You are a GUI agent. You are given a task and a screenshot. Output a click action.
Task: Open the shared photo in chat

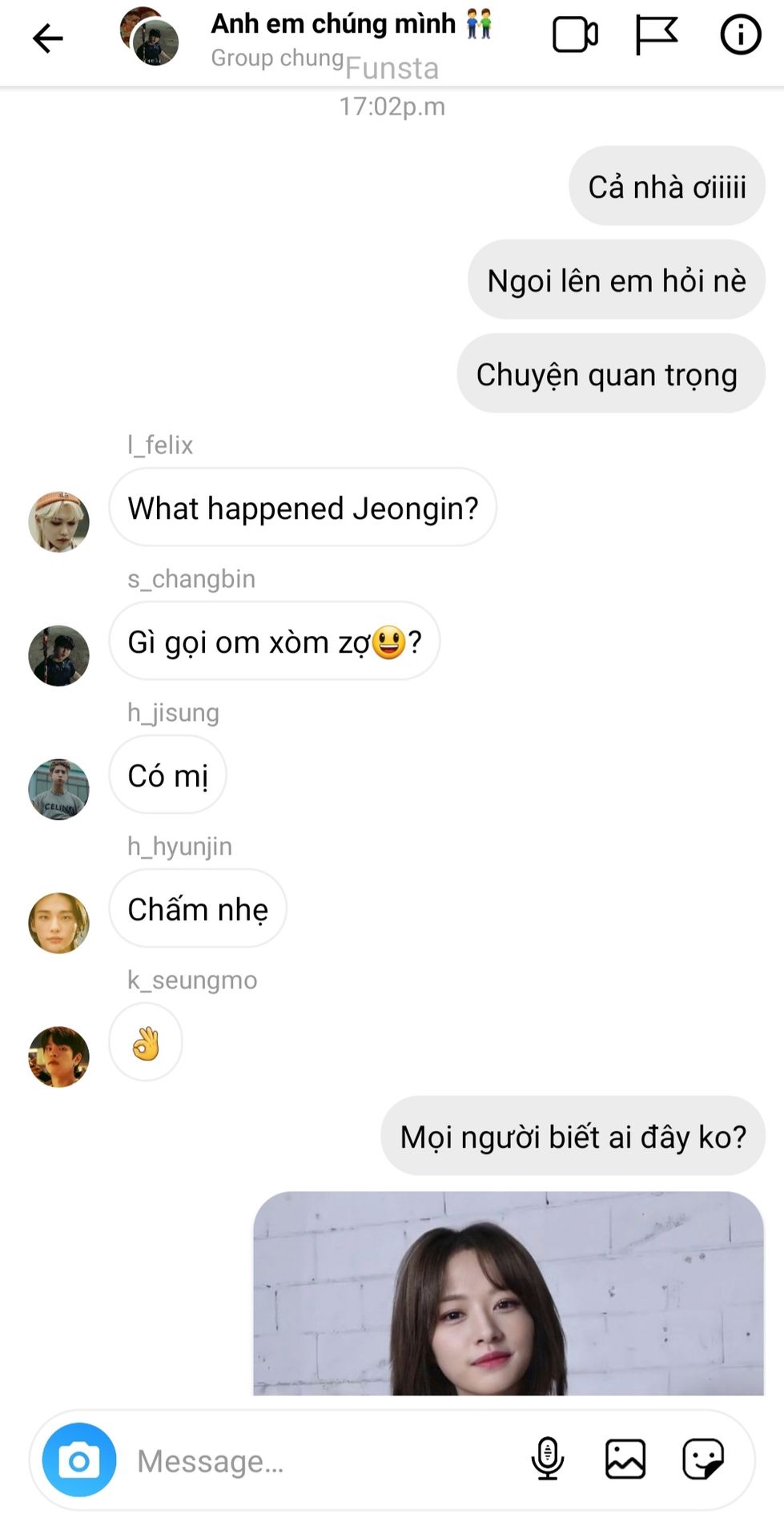(509, 1293)
